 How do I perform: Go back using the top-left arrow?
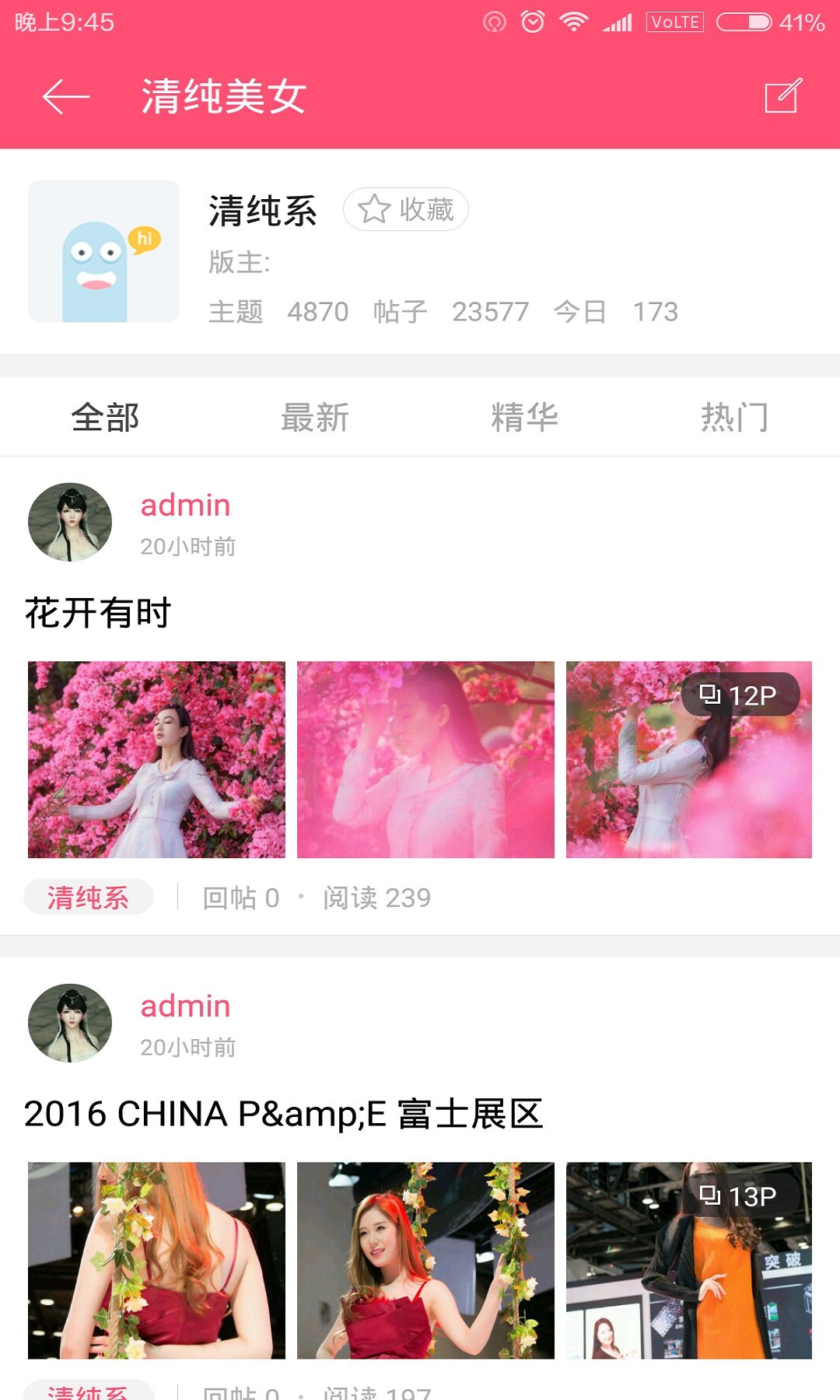(x=66, y=97)
